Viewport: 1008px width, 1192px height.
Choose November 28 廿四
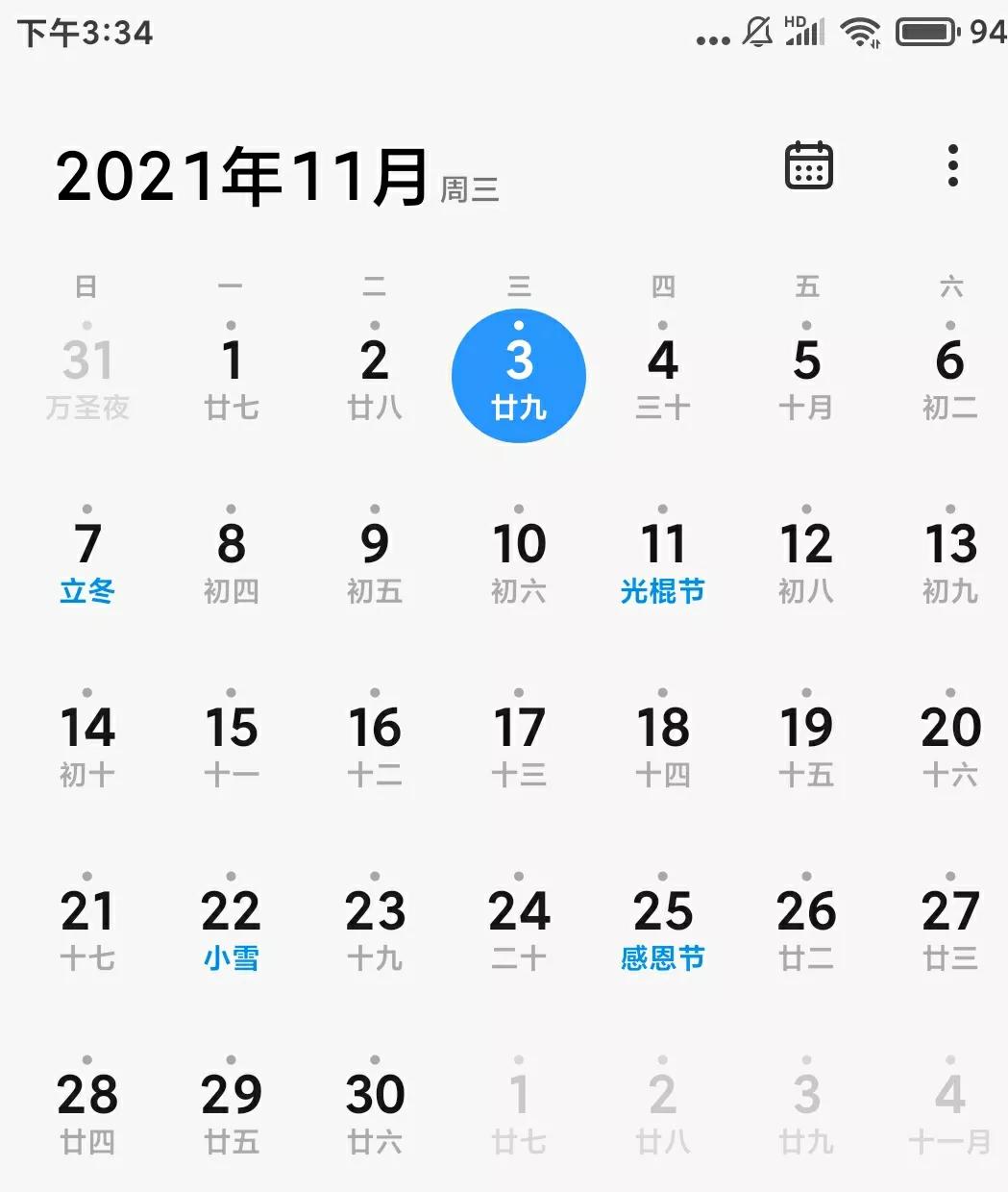[87, 1111]
